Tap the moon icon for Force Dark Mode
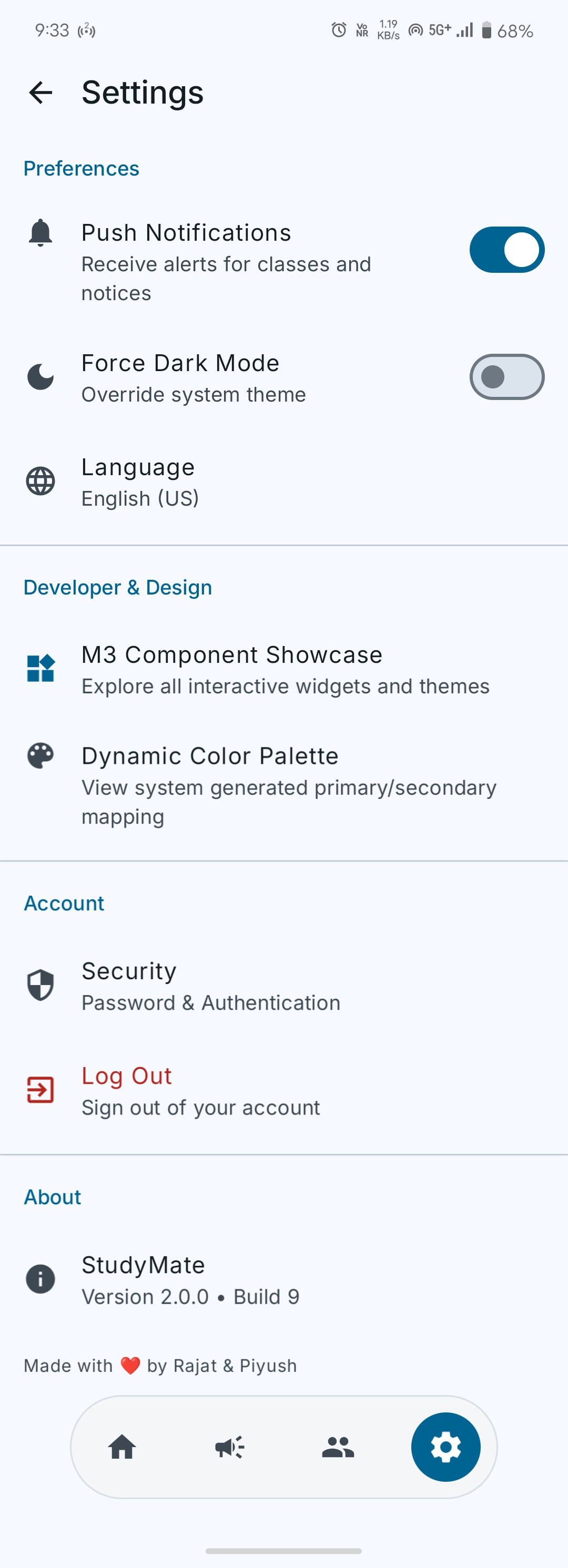The width and height of the screenshot is (568, 1568). [x=39, y=377]
